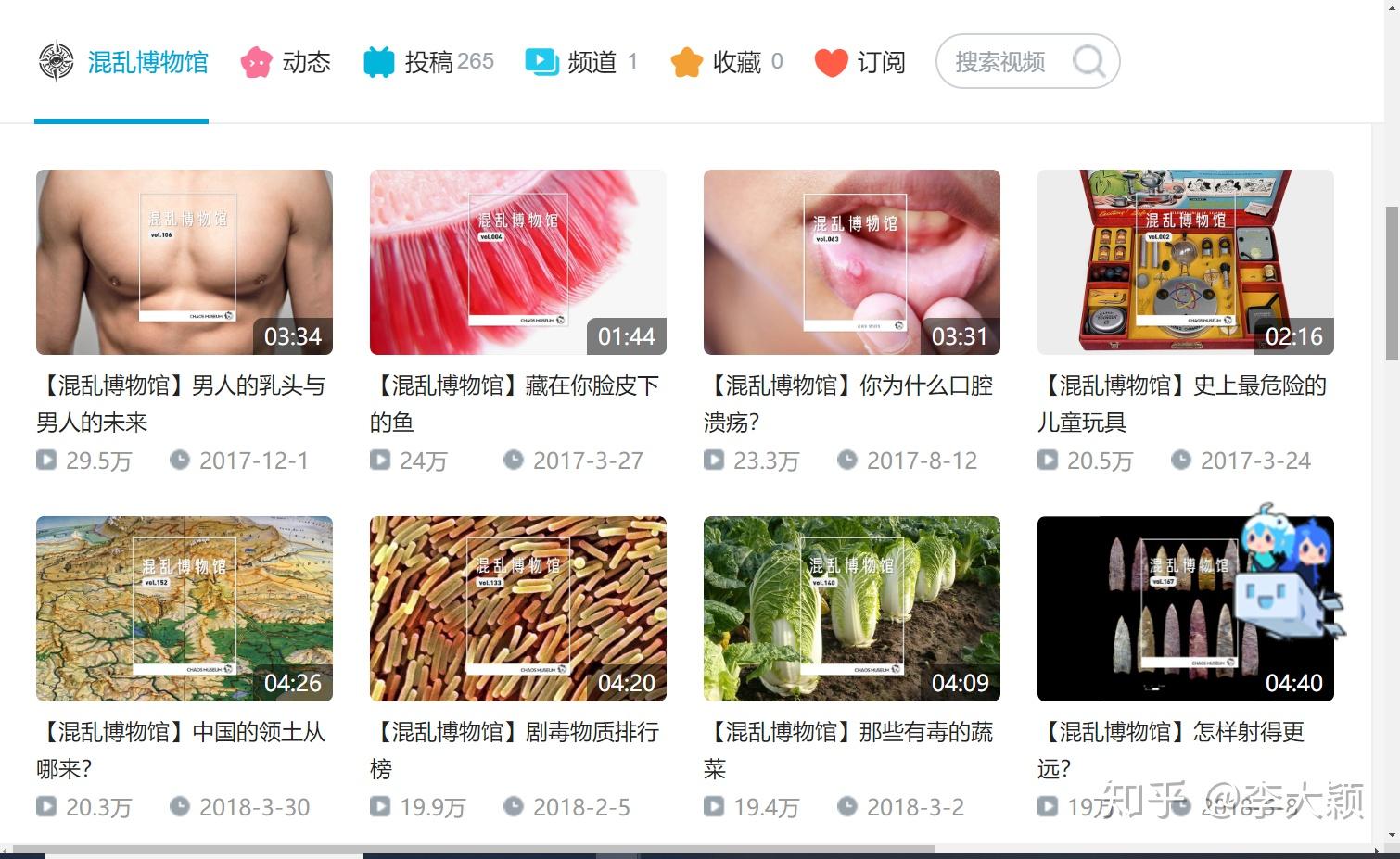Open the 频道 tab
The height and width of the screenshot is (859, 1400).
[580, 62]
